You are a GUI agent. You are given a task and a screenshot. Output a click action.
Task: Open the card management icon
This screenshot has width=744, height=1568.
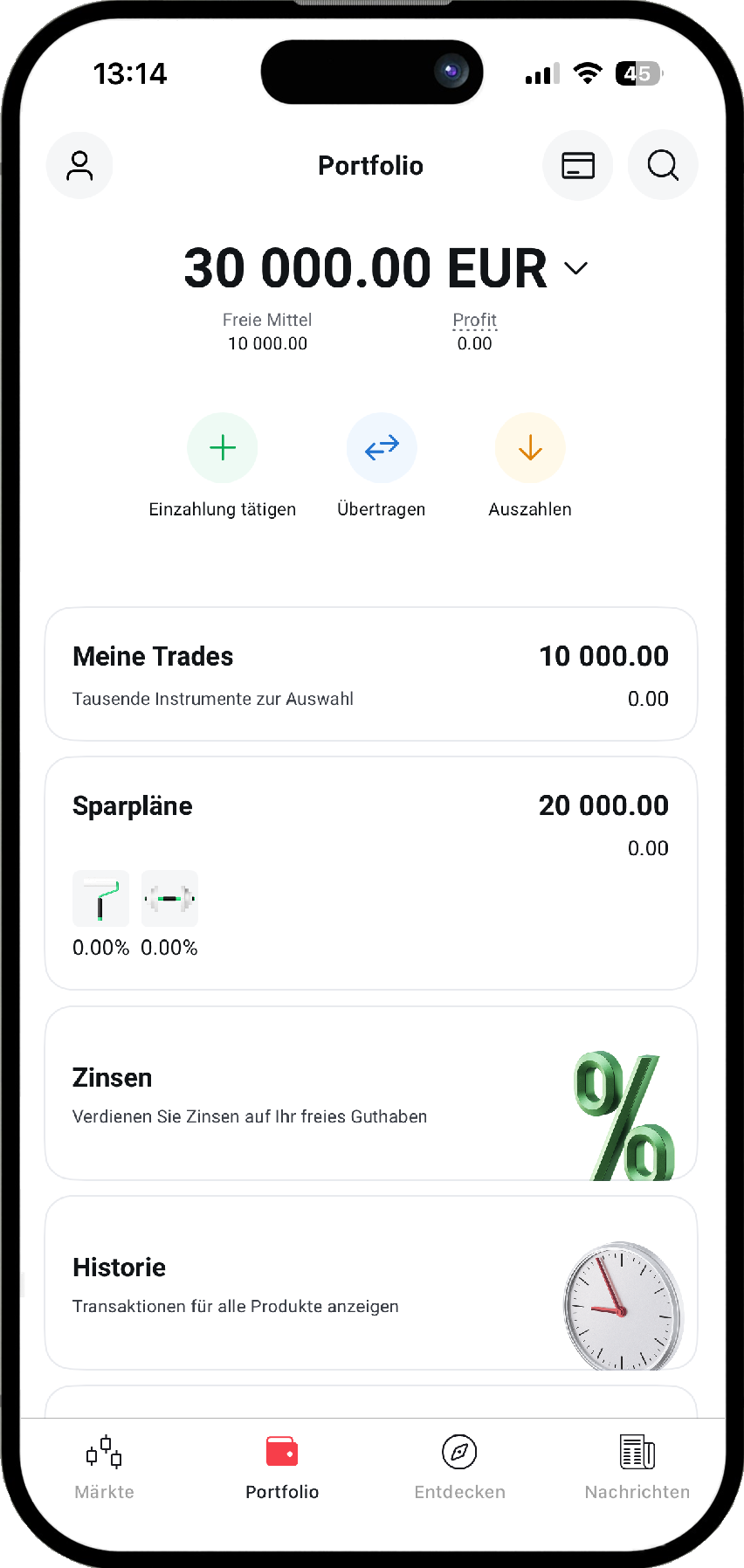(x=577, y=165)
